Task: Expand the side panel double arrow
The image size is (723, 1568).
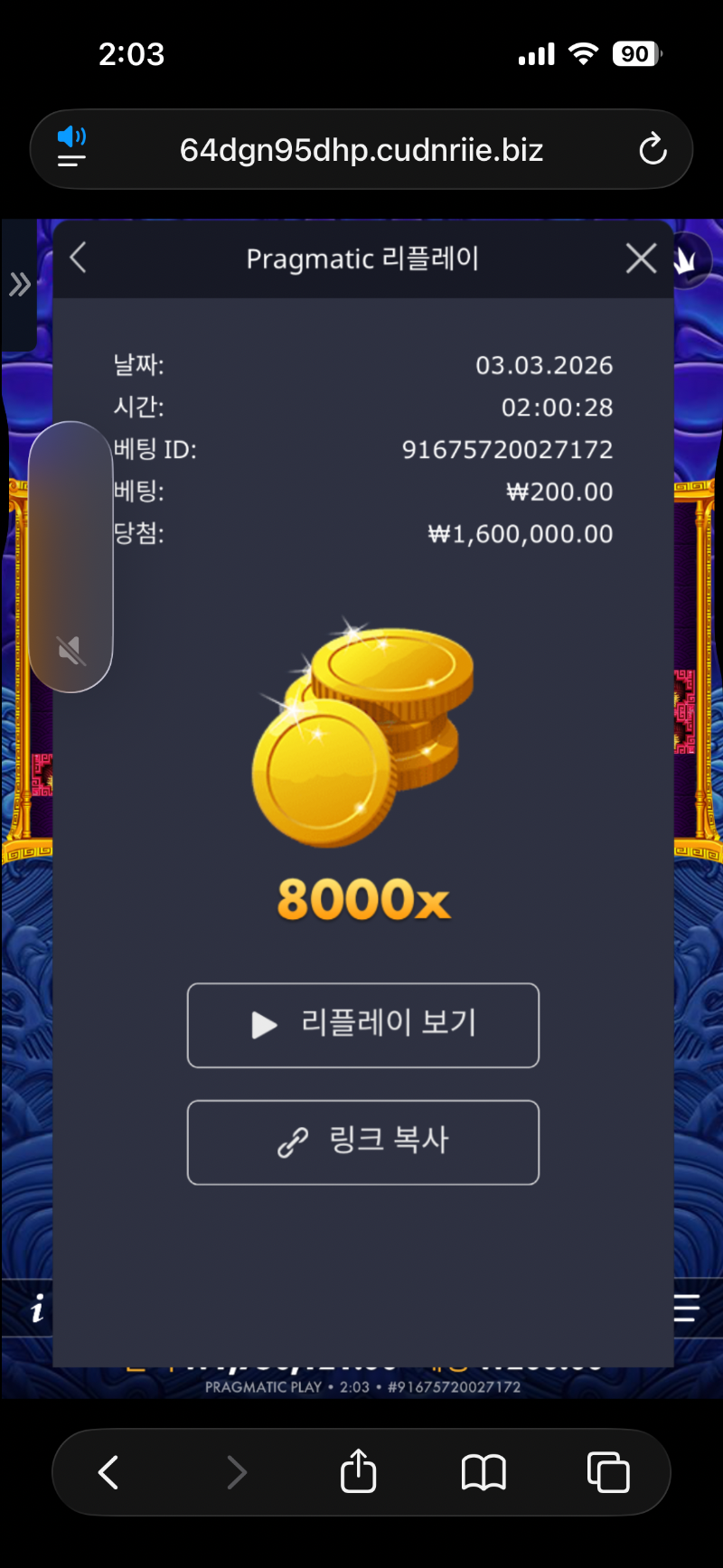Action: pyautogui.click(x=19, y=285)
